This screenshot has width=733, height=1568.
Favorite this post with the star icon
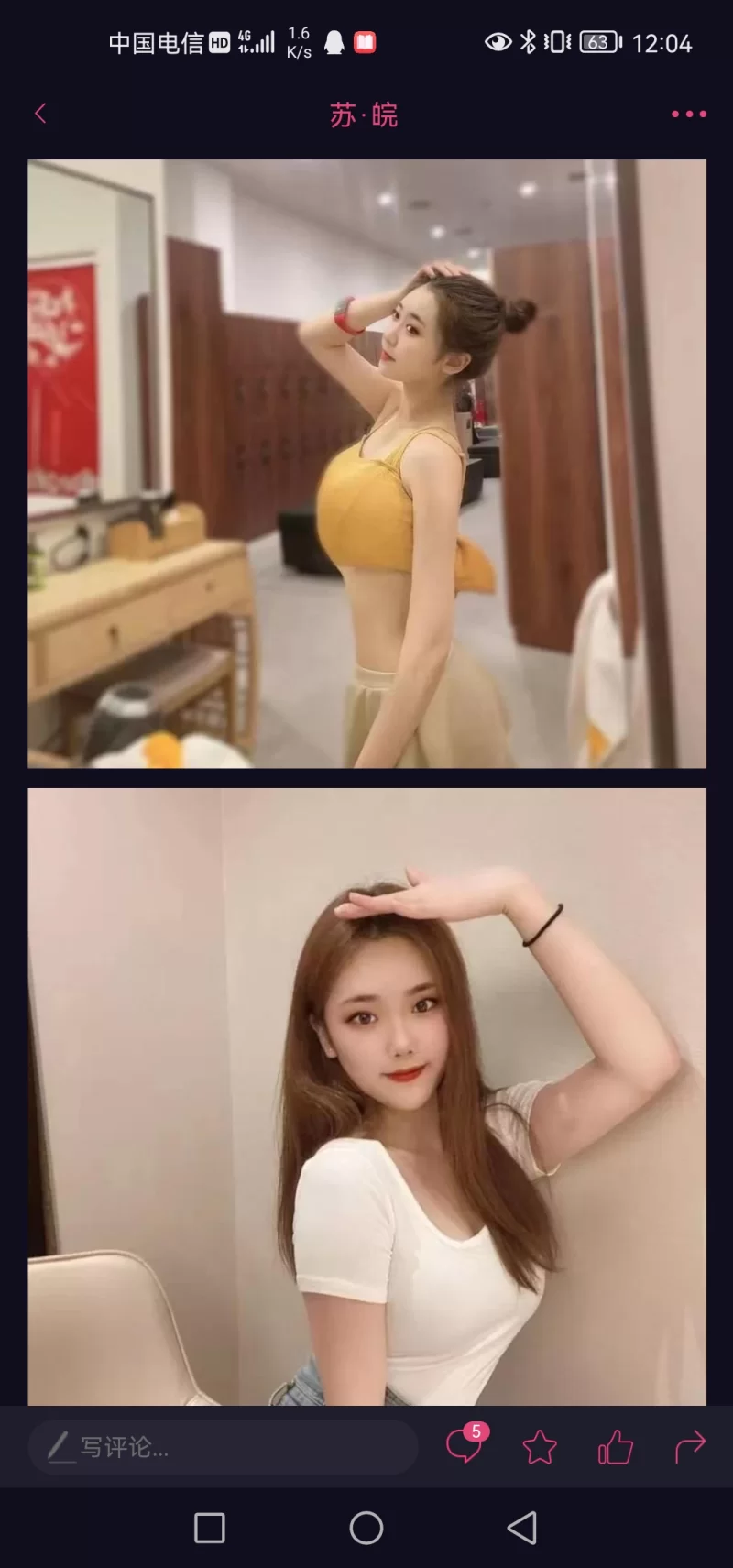pyautogui.click(x=540, y=1447)
